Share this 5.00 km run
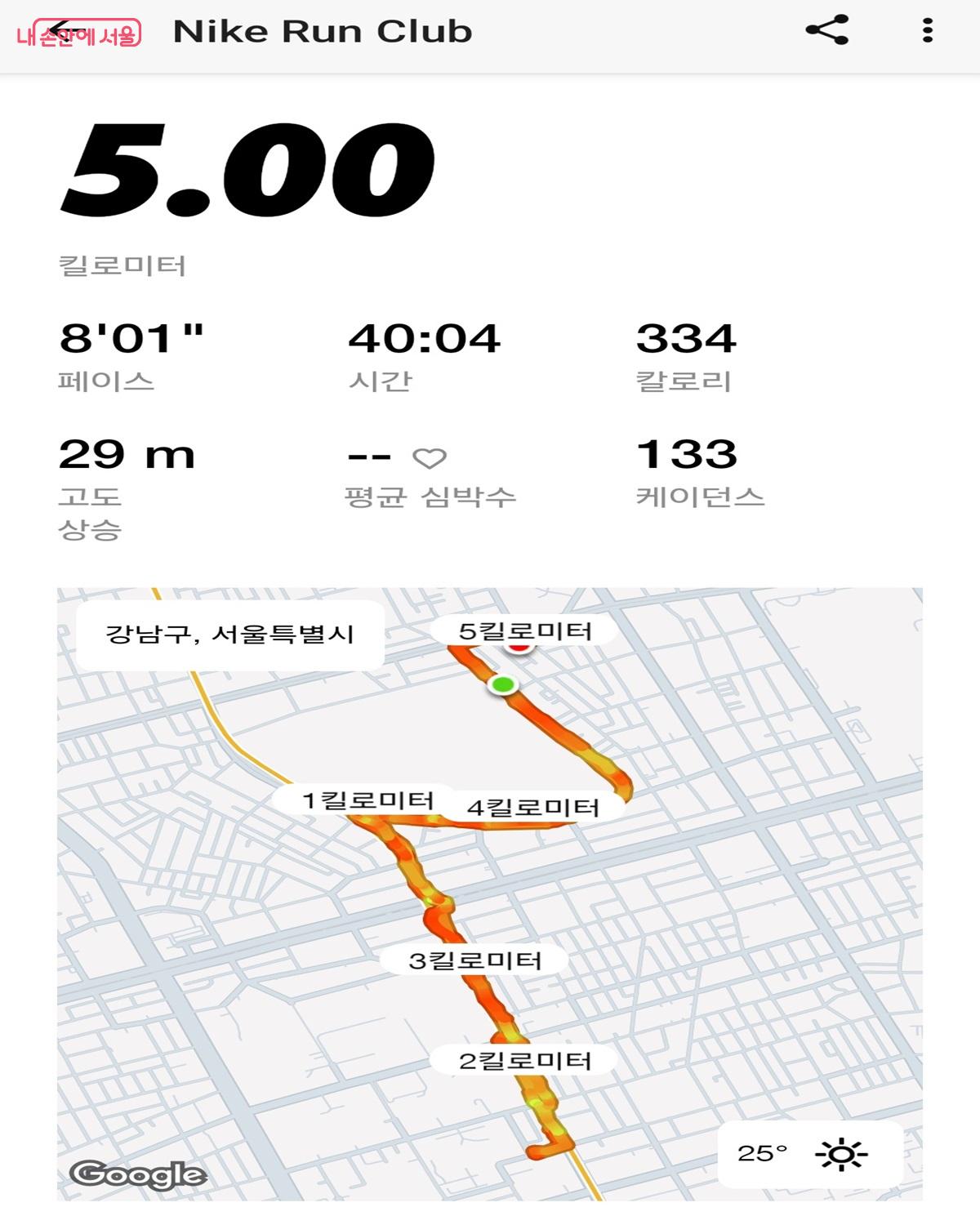Screen dimensions: 980x1225 pos(826,31)
